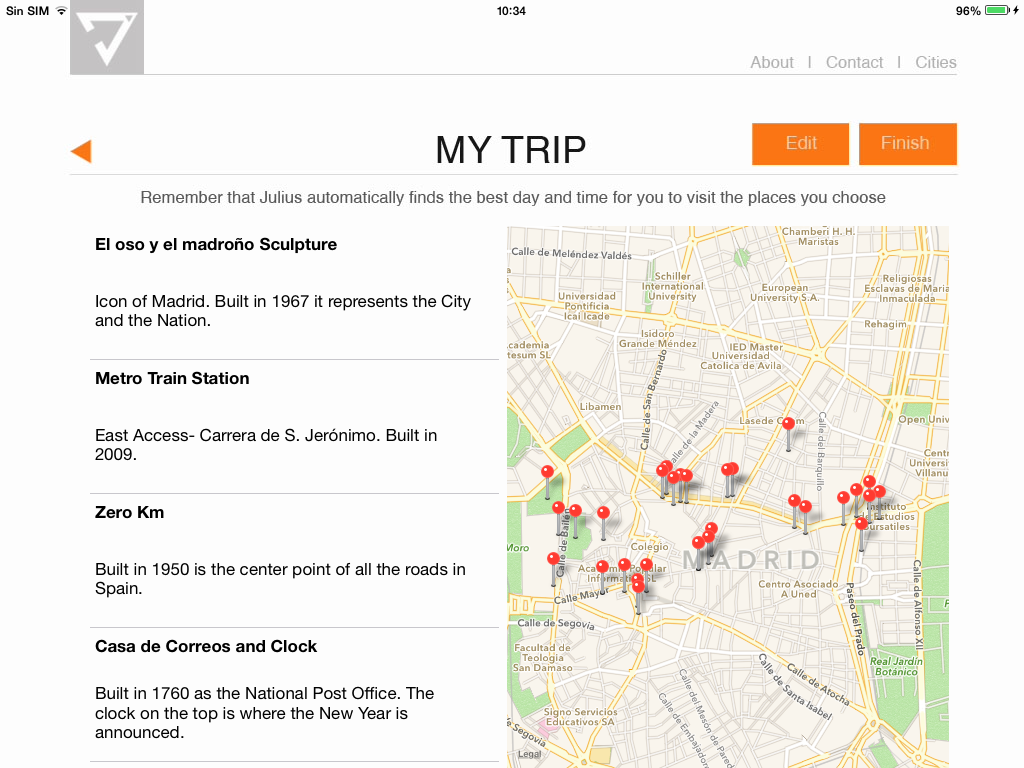Tap the Edit button

(x=801, y=144)
